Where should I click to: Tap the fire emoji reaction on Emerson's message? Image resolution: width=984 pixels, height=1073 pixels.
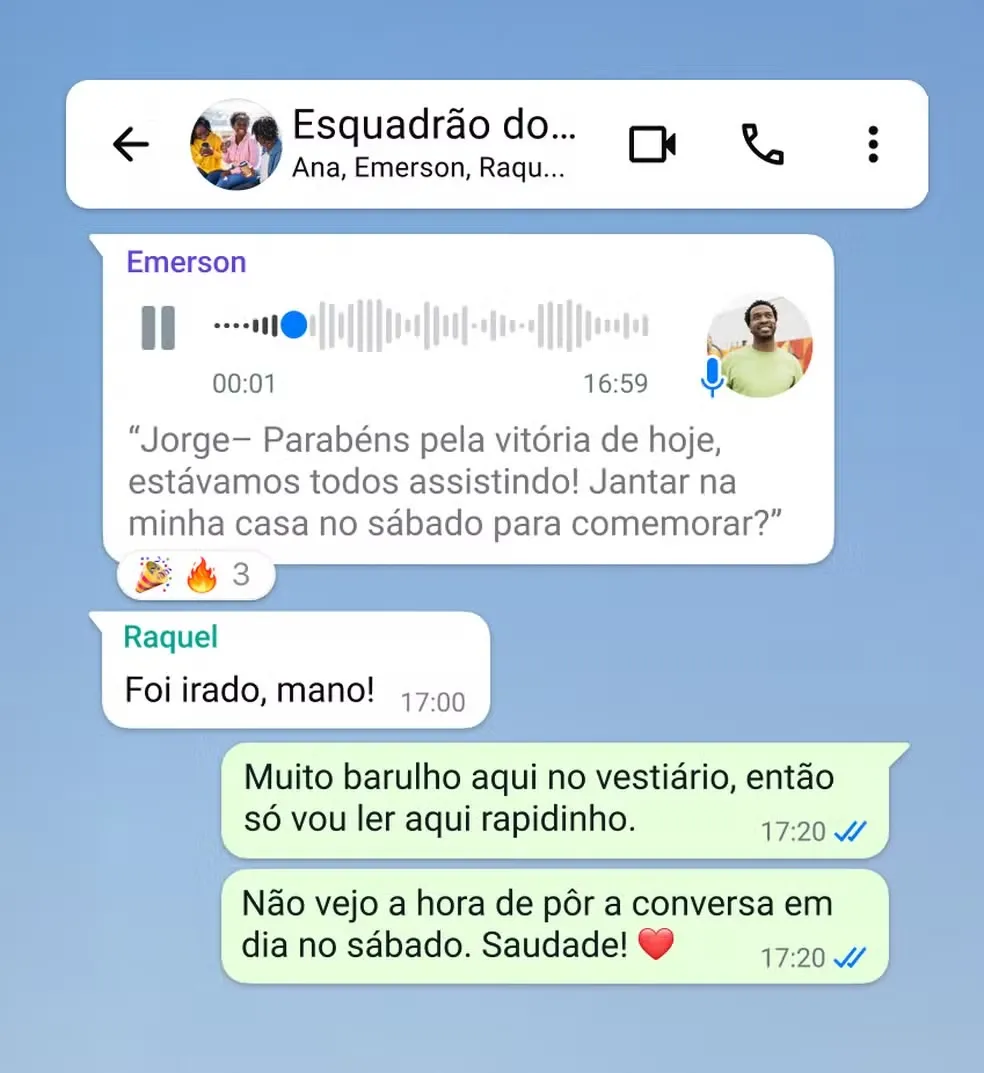coord(199,575)
